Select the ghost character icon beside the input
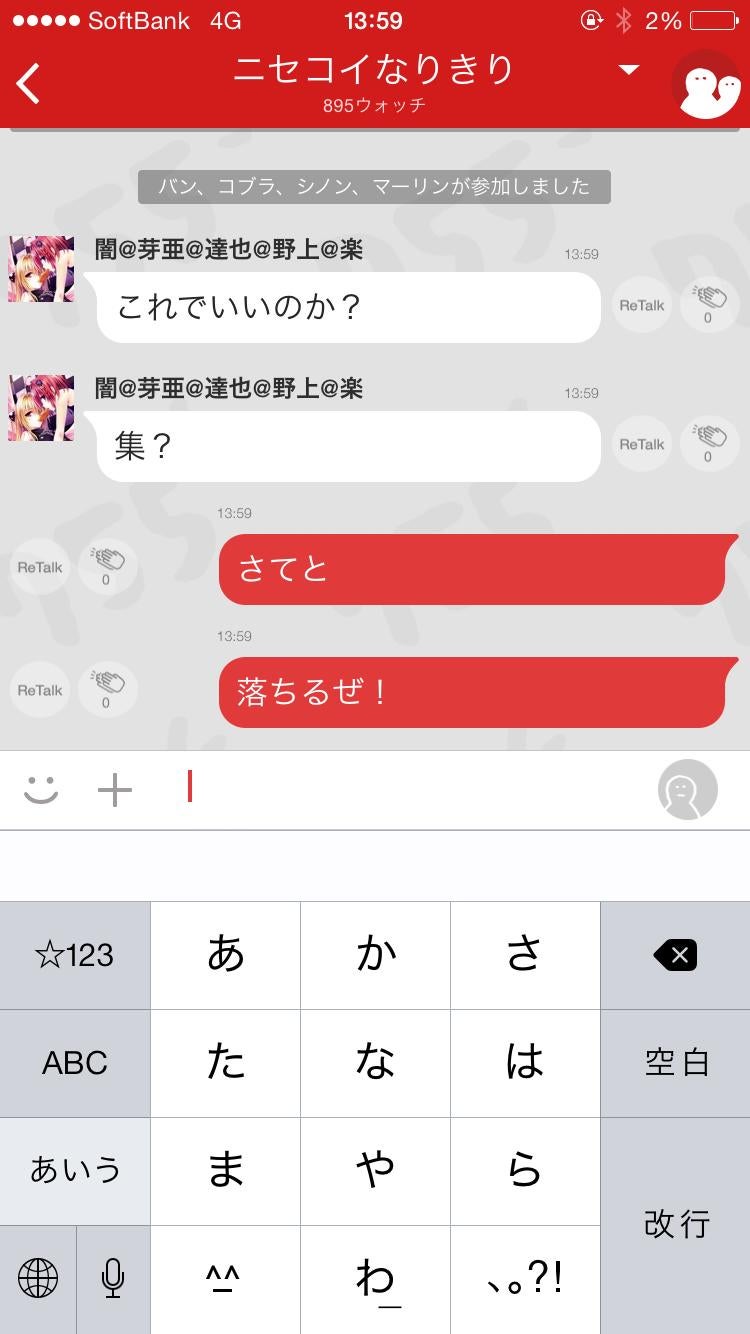750x1334 pixels. point(687,789)
